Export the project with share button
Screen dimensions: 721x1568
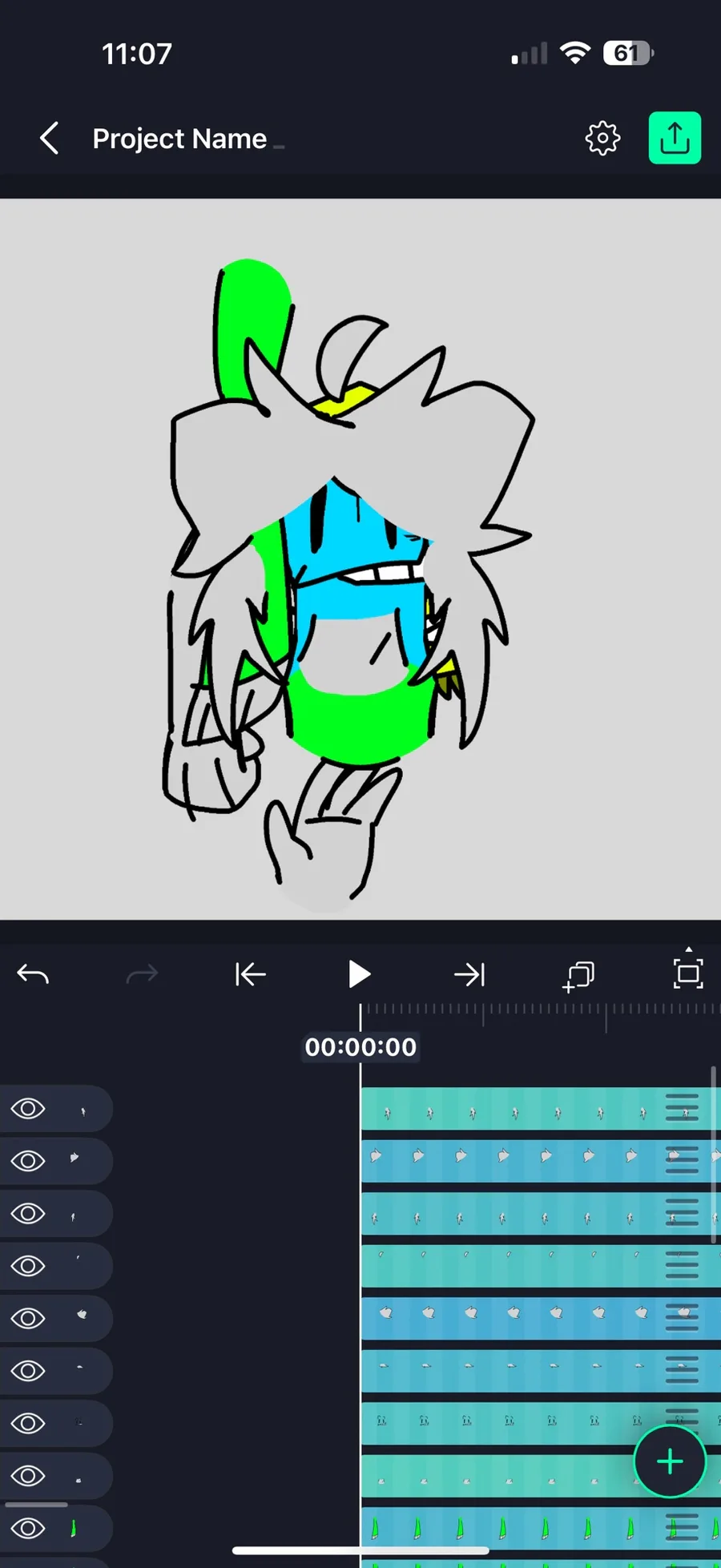point(675,139)
